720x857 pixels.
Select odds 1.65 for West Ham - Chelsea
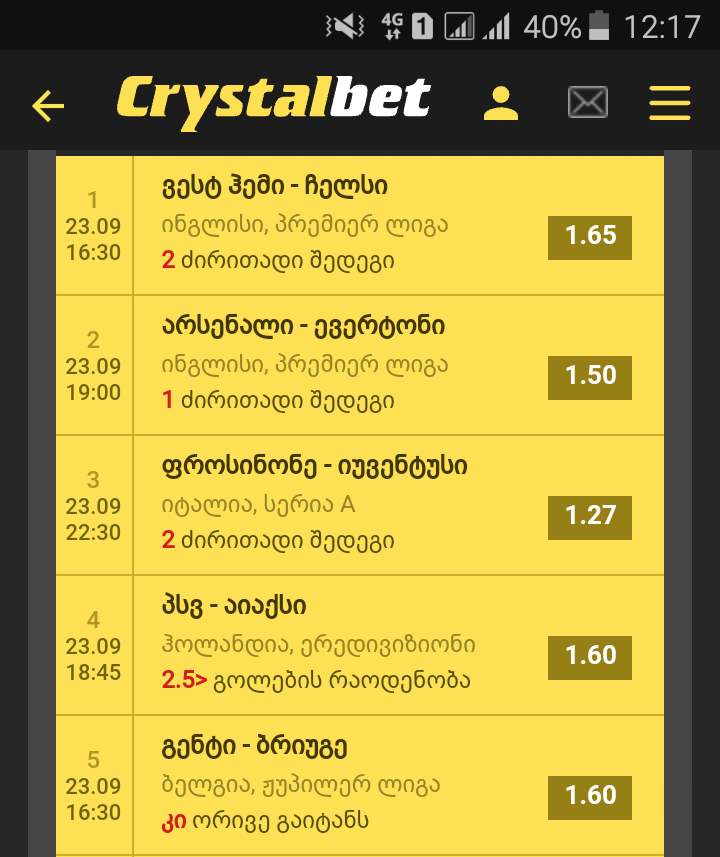(589, 238)
